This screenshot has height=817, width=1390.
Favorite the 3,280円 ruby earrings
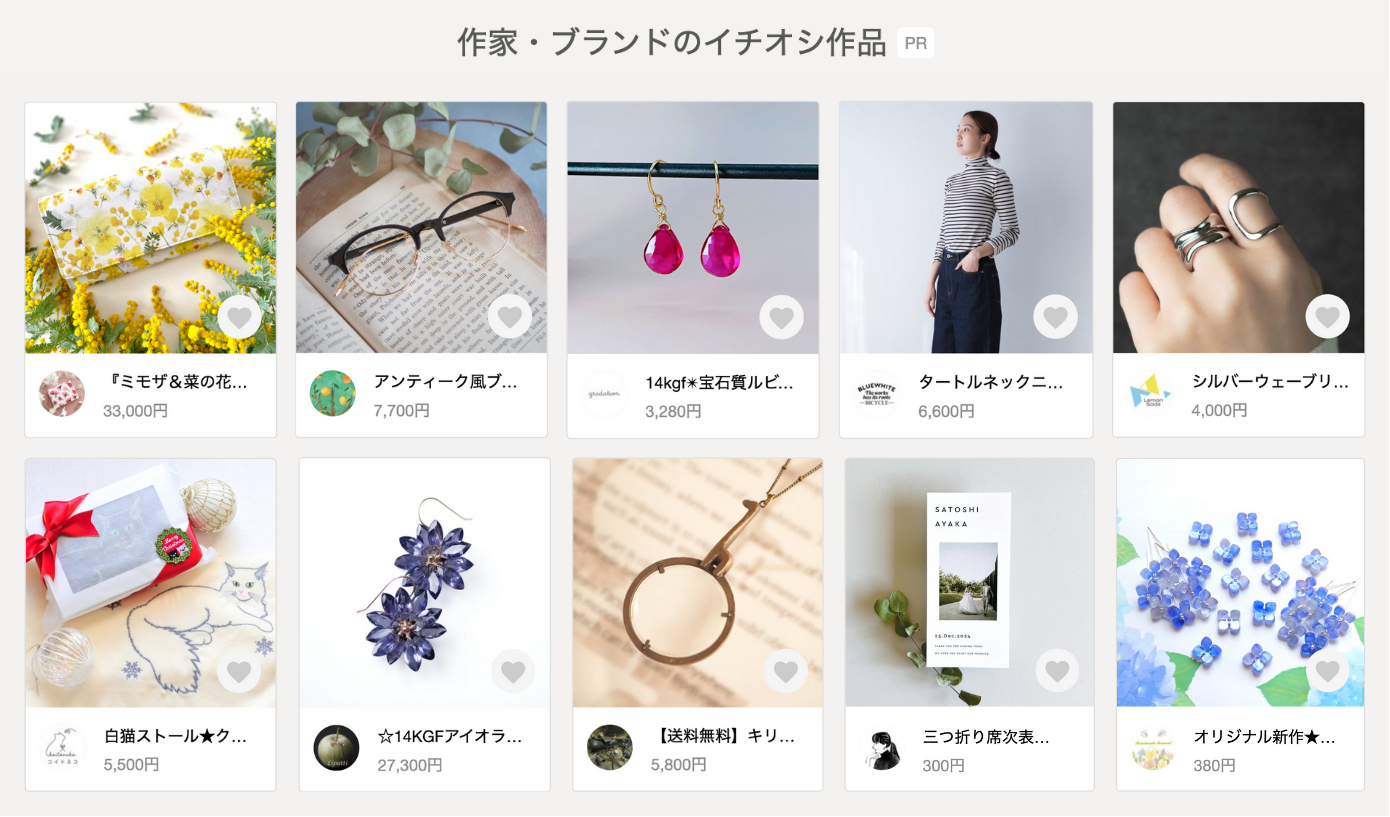click(782, 318)
